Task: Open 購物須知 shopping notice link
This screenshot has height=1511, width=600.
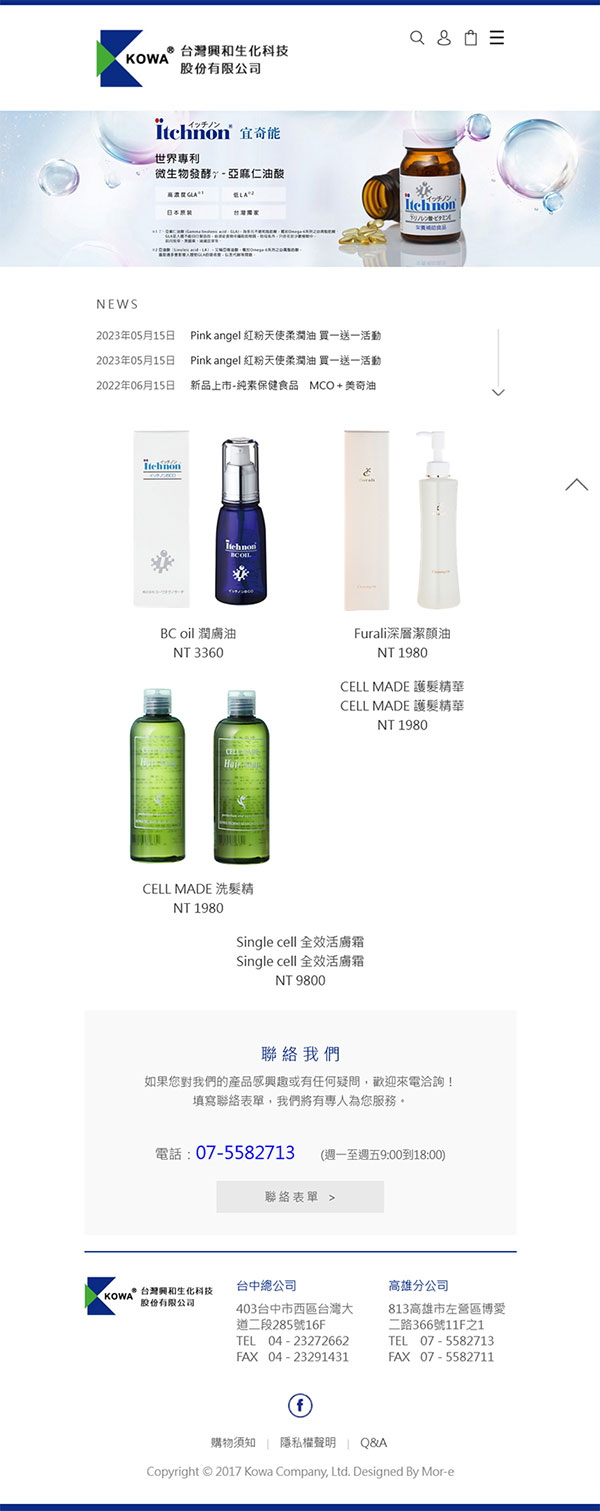Action: coord(233,1443)
